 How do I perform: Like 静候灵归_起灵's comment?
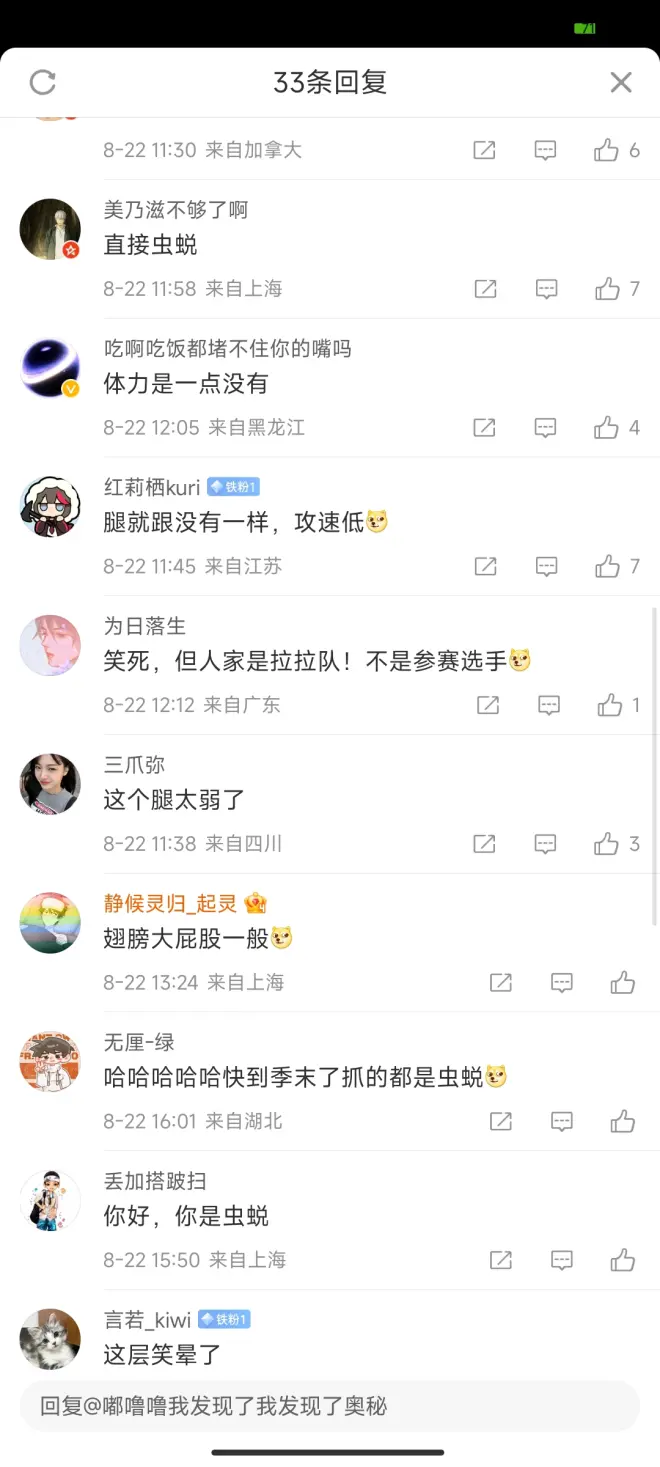(623, 983)
